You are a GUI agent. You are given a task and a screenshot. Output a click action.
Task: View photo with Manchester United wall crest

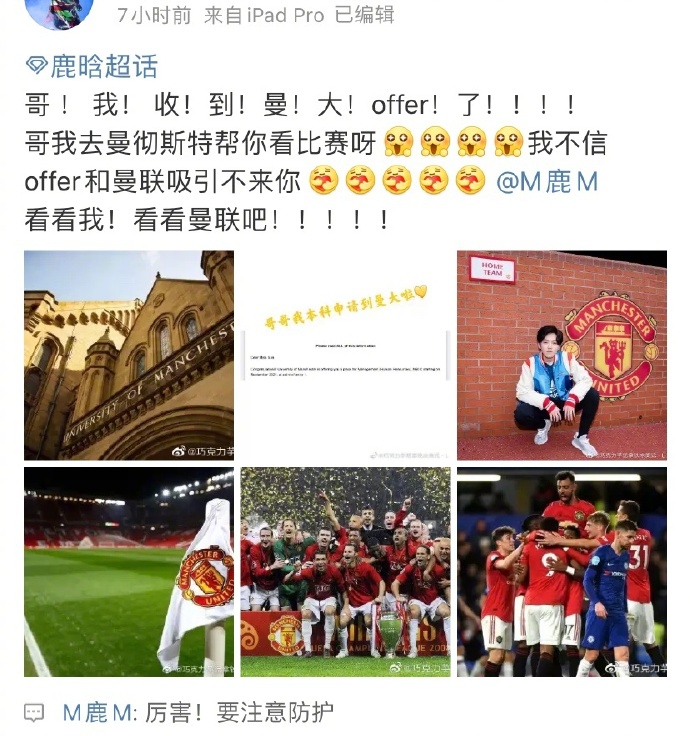[x=562, y=355]
